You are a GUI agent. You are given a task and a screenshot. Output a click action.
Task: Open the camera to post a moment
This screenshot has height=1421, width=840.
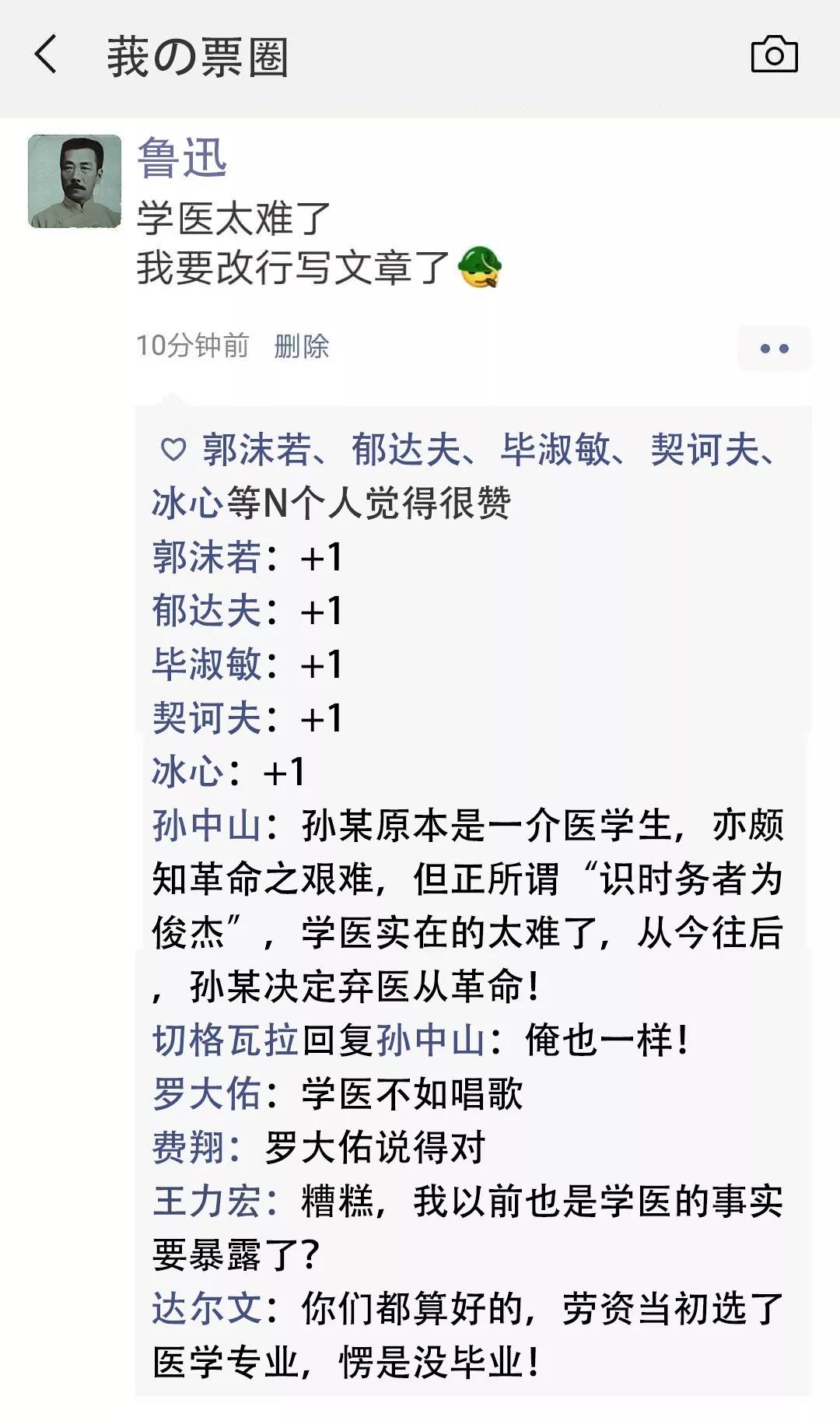point(774,55)
